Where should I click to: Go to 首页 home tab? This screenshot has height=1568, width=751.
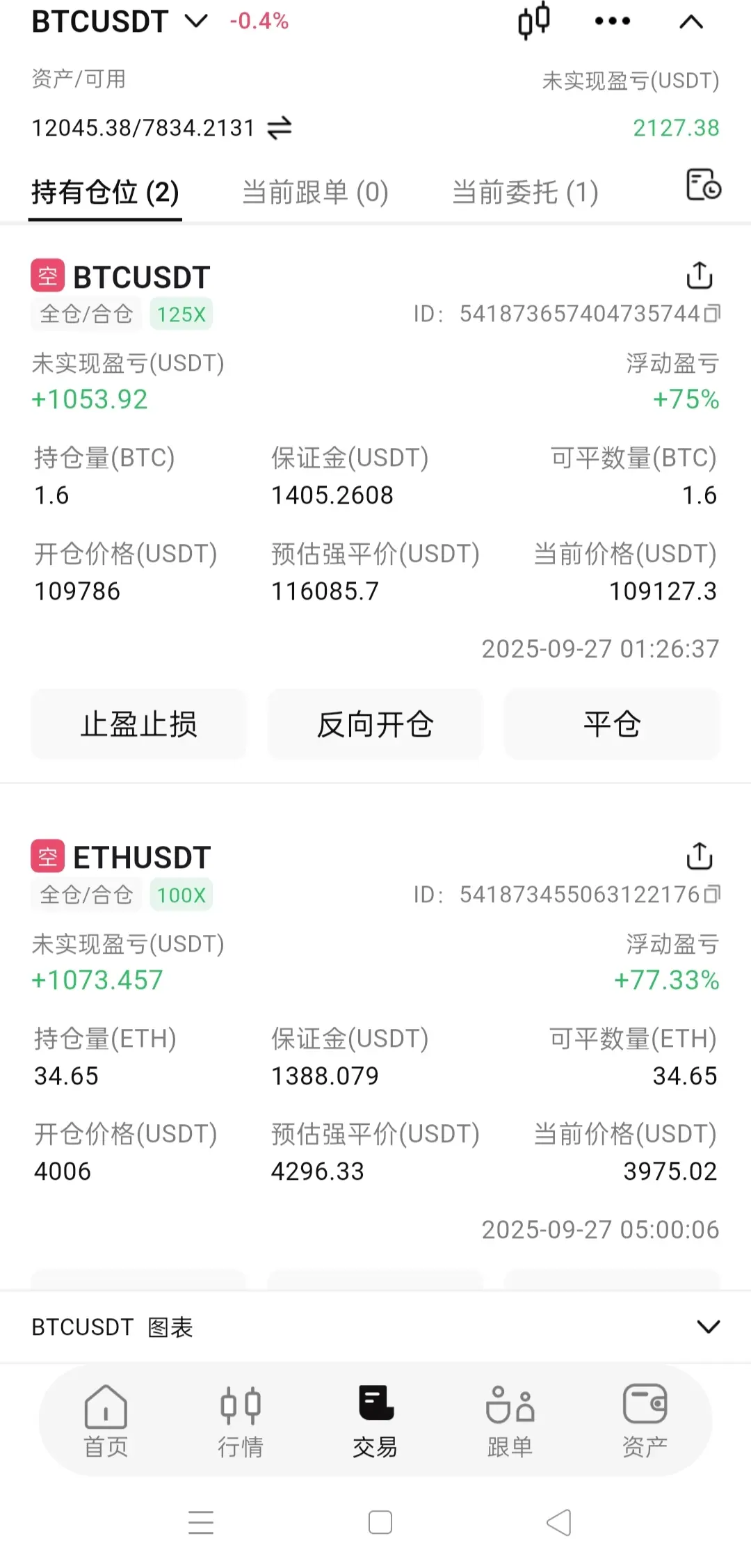(x=106, y=1421)
